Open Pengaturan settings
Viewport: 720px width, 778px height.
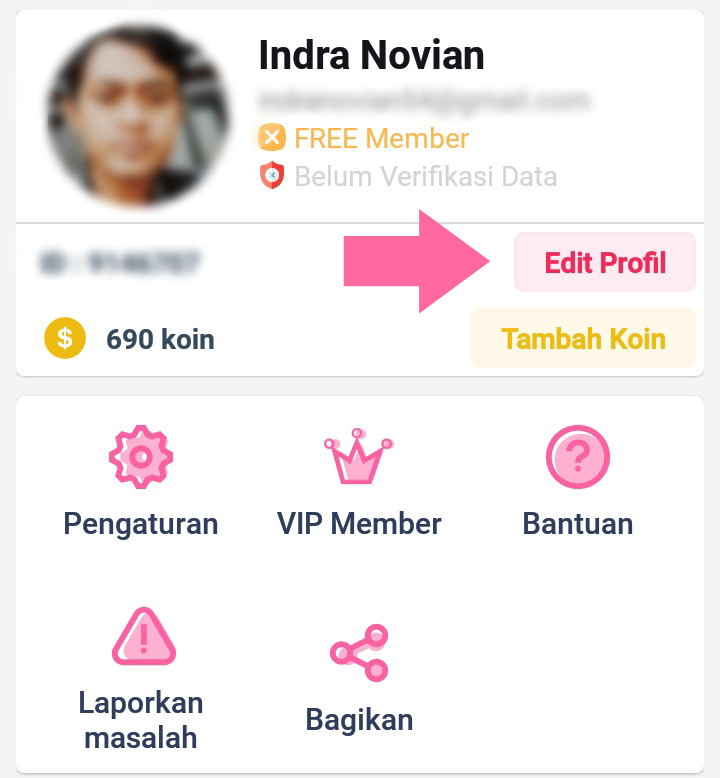140,481
